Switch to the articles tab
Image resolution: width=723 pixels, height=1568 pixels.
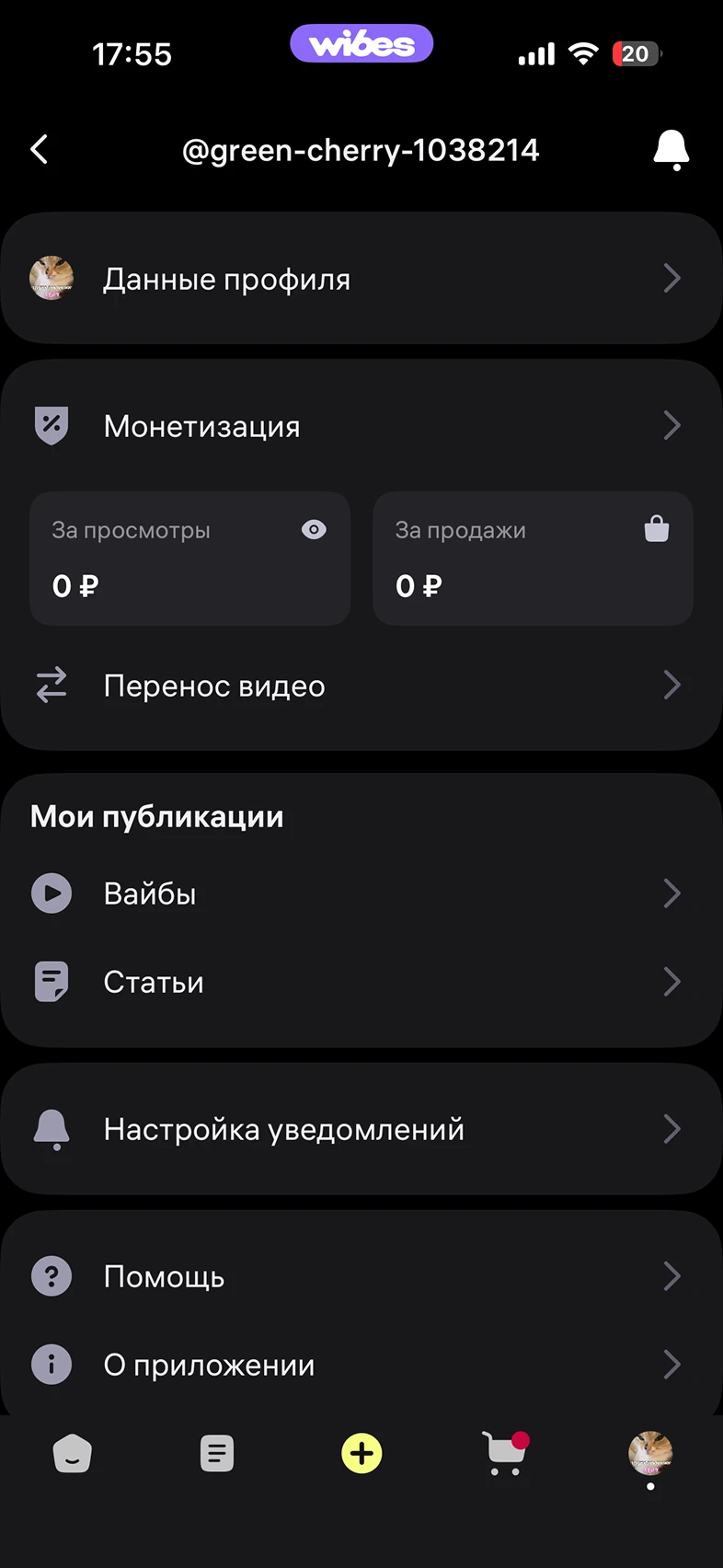click(x=217, y=1454)
